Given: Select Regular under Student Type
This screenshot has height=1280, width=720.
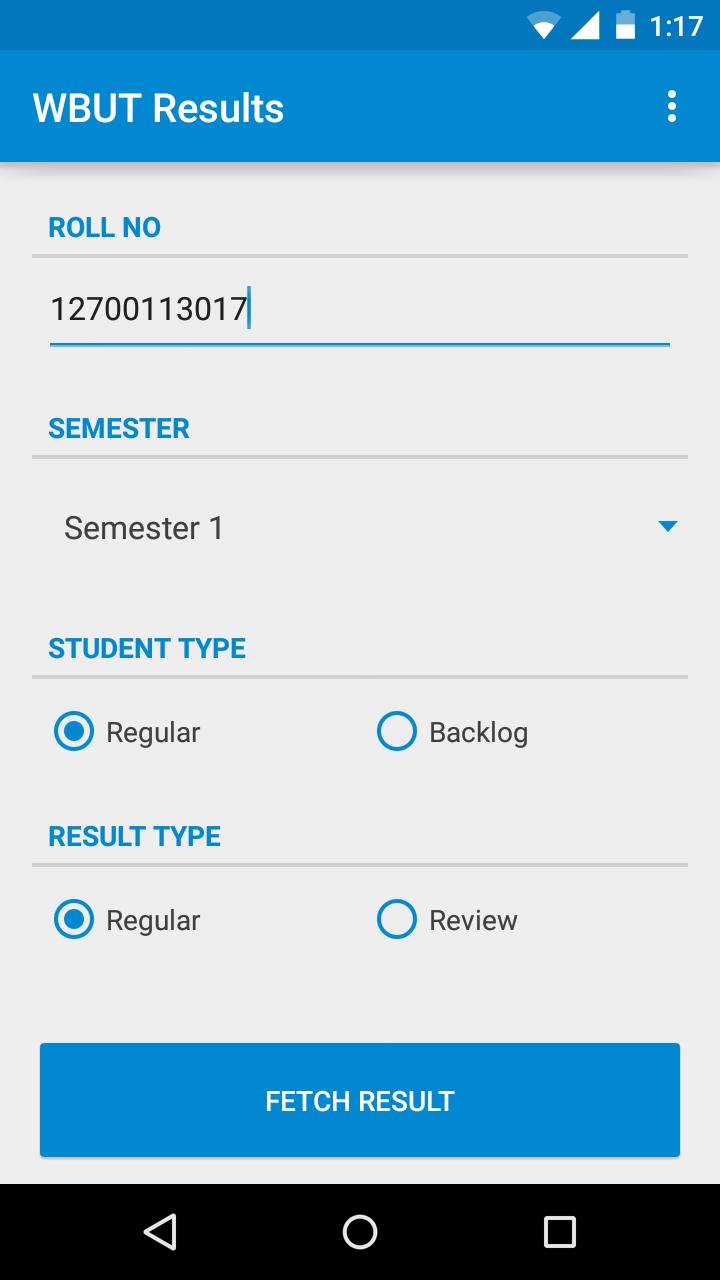Looking at the screenshot, I should tap(73, 731).
